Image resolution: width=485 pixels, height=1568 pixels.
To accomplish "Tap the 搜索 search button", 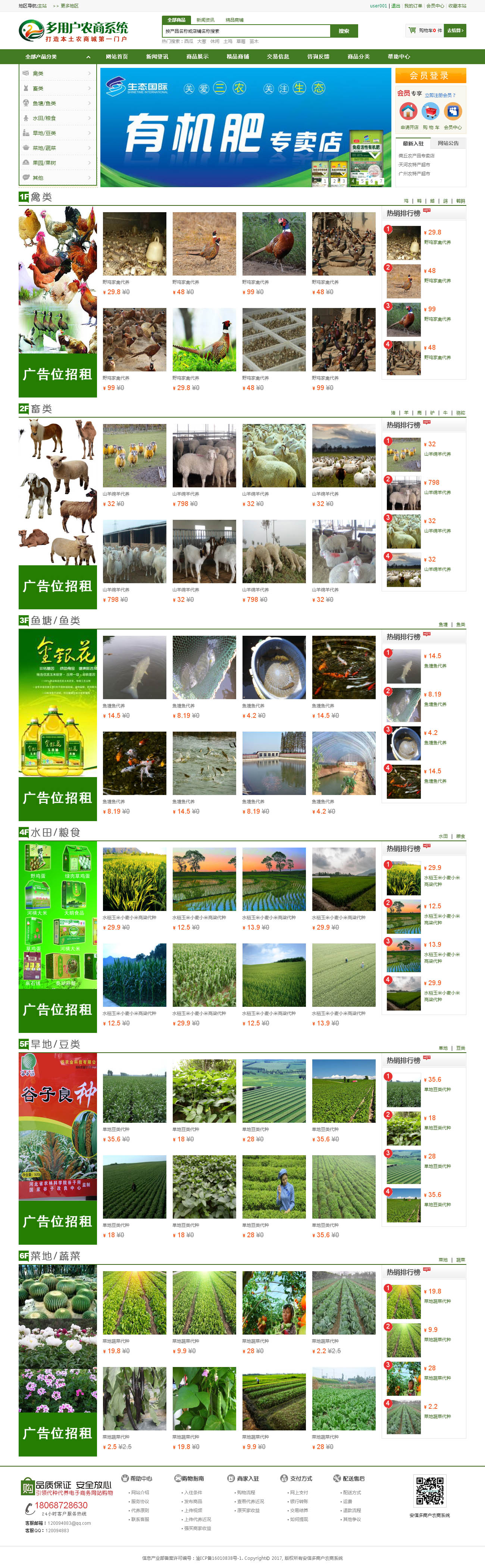I will [344, 31].
